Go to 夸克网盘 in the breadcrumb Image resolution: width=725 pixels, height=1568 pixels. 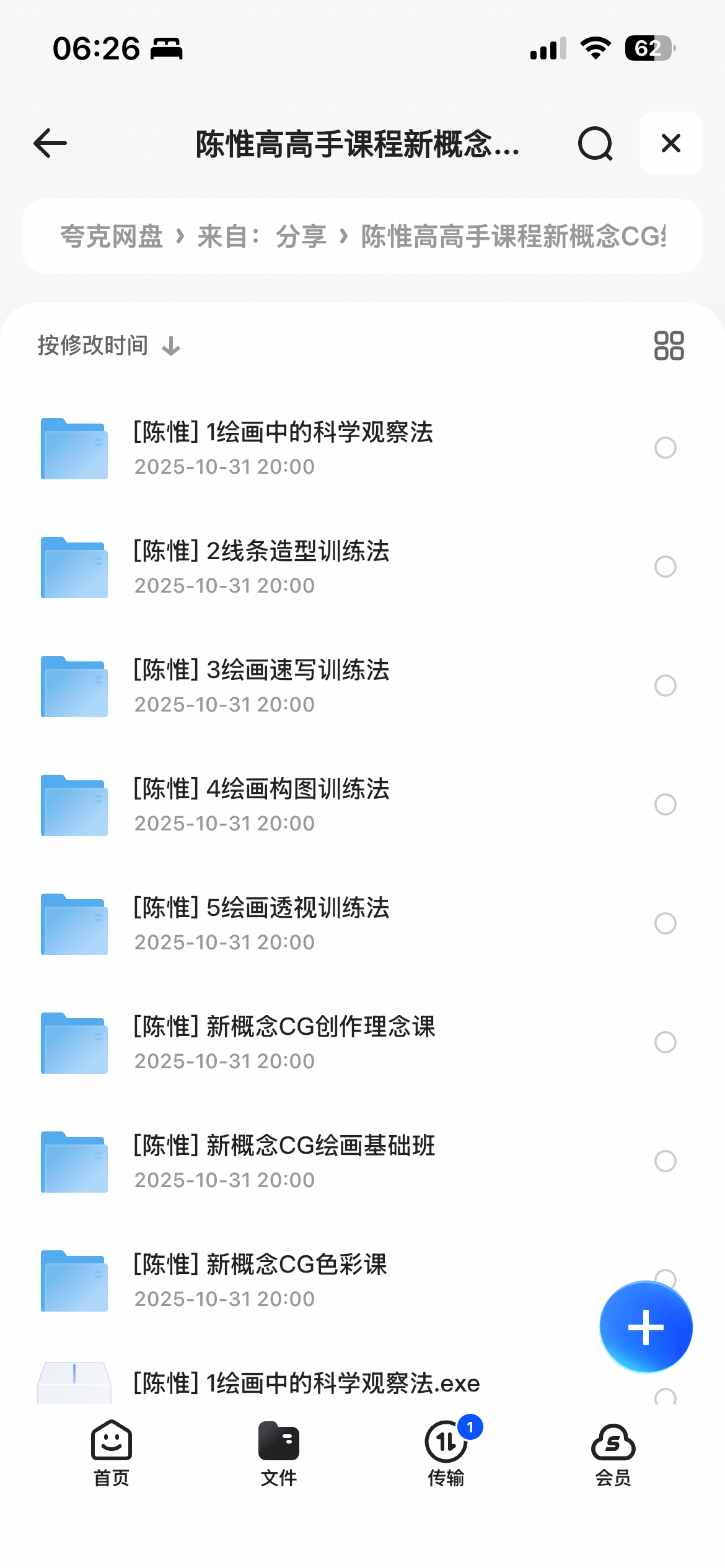pyautogui.click(x=112, y=237)
